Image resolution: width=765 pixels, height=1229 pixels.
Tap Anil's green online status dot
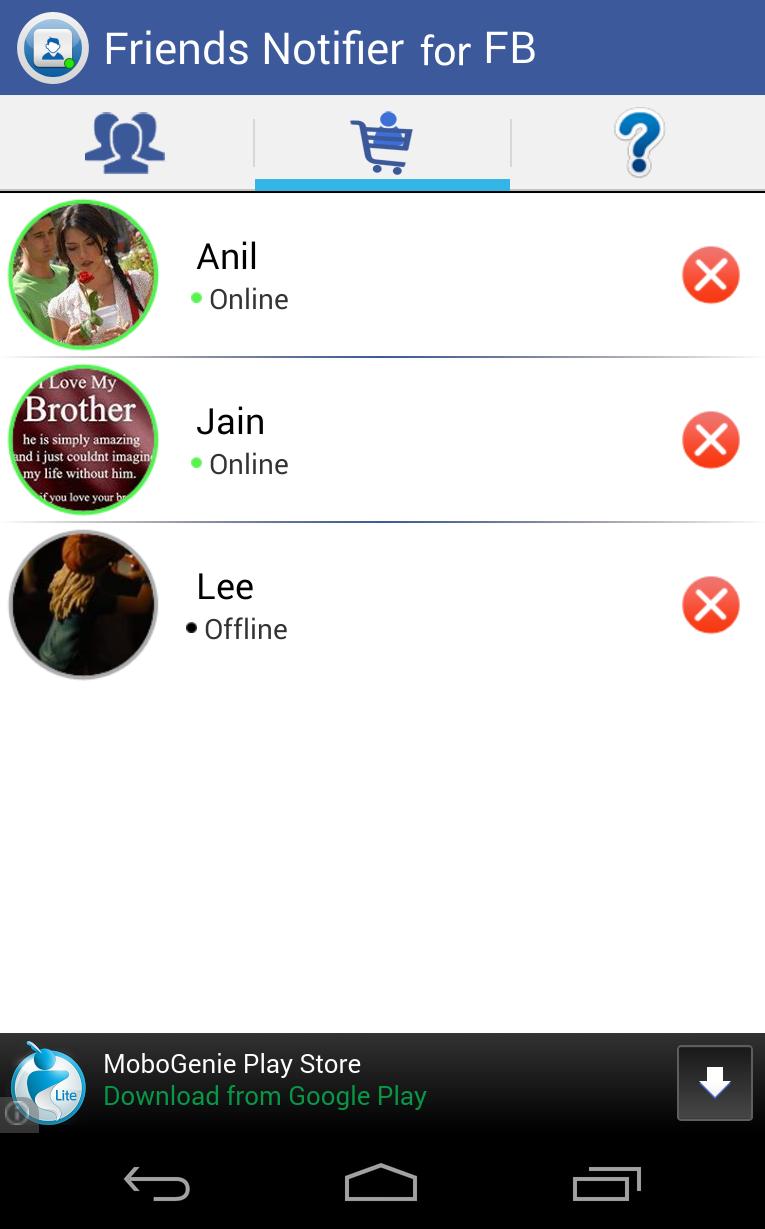point(196,299)
